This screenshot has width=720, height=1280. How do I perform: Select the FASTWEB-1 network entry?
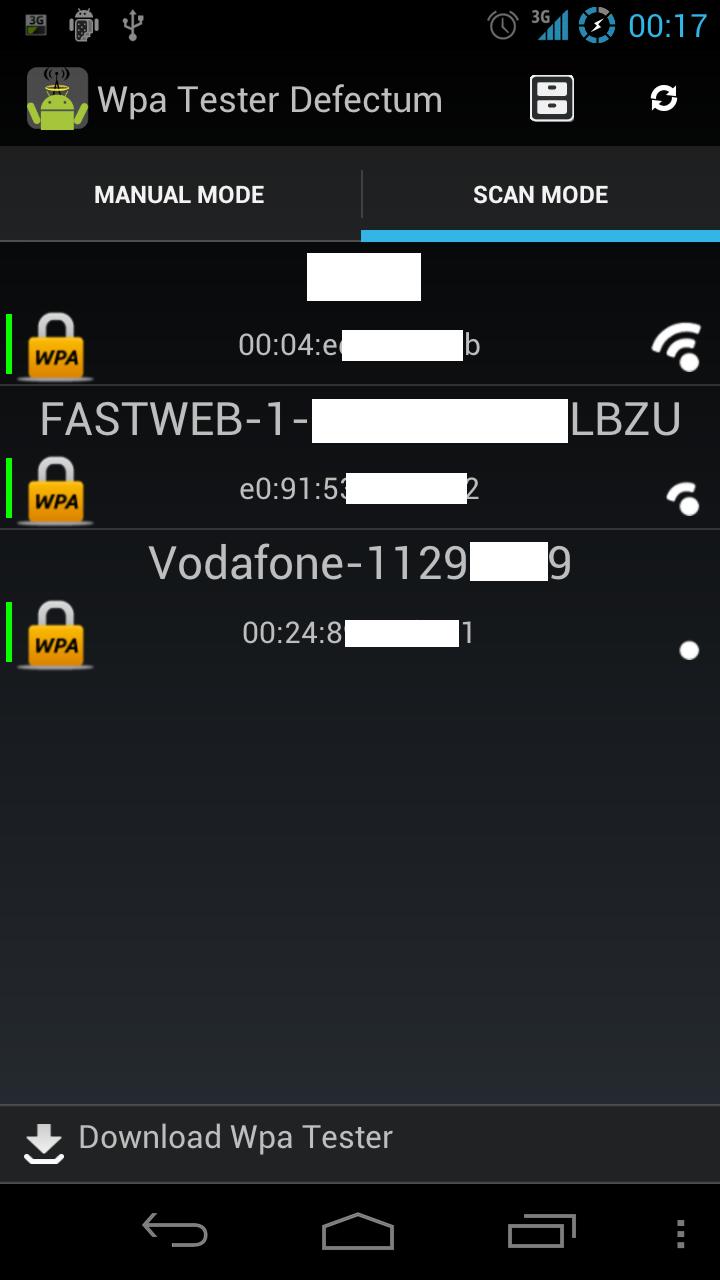pyautogui.click(x=360, y=458)
